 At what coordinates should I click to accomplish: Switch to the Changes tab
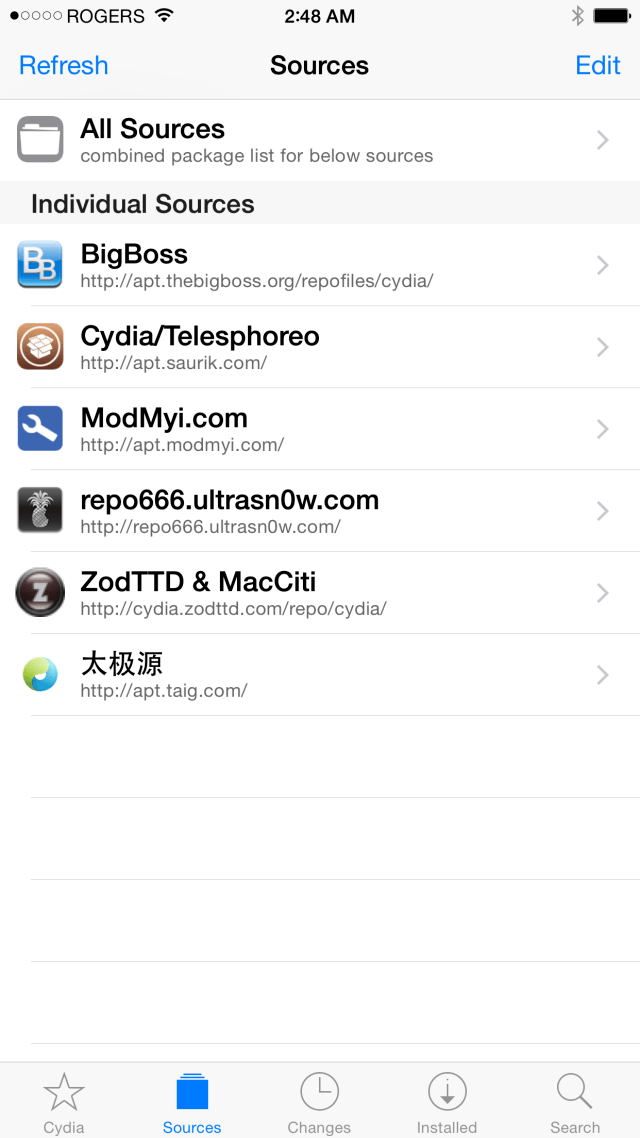tap(319, 1102)
